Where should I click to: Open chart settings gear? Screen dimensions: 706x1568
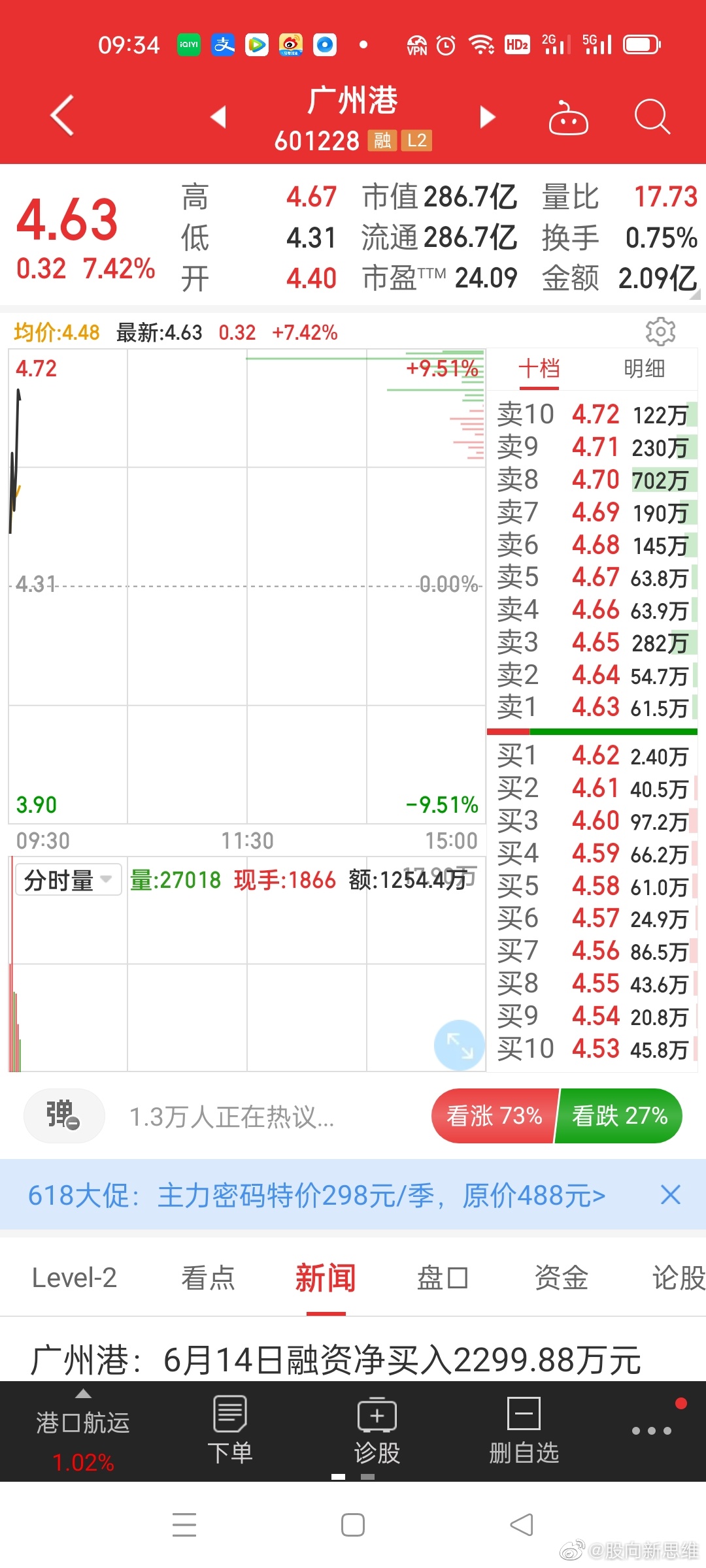[660, 332]
